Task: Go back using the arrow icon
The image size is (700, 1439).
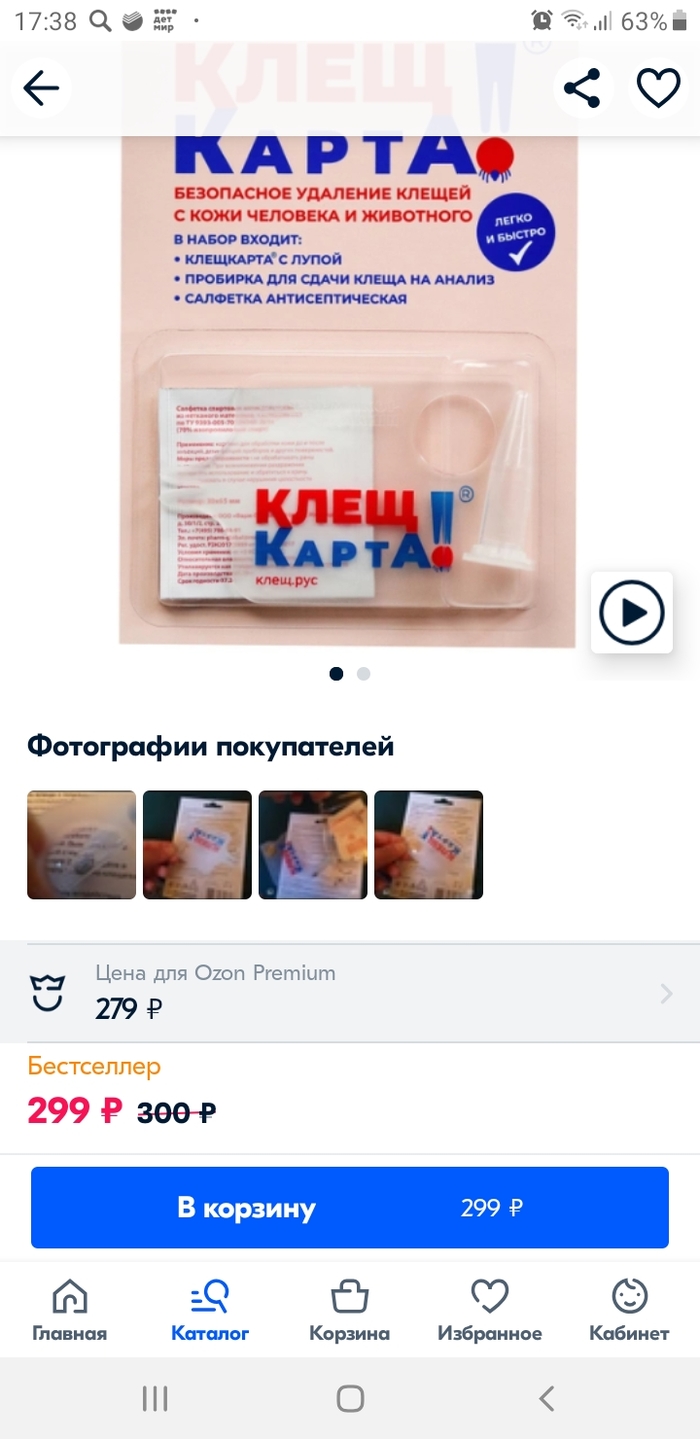Action: (x=41, y=89)
